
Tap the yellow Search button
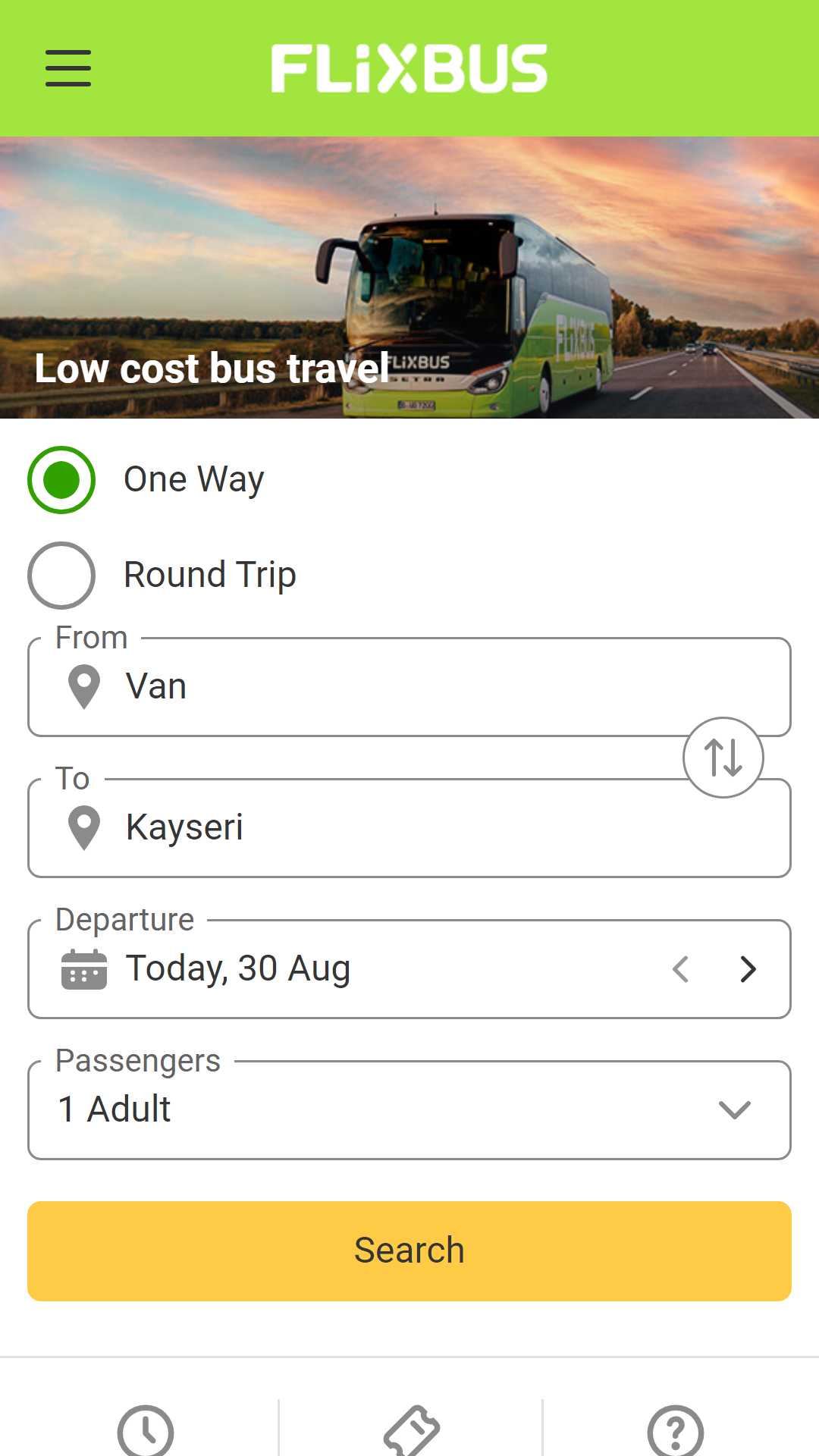pyautogui.click(x=409, y=1251)
